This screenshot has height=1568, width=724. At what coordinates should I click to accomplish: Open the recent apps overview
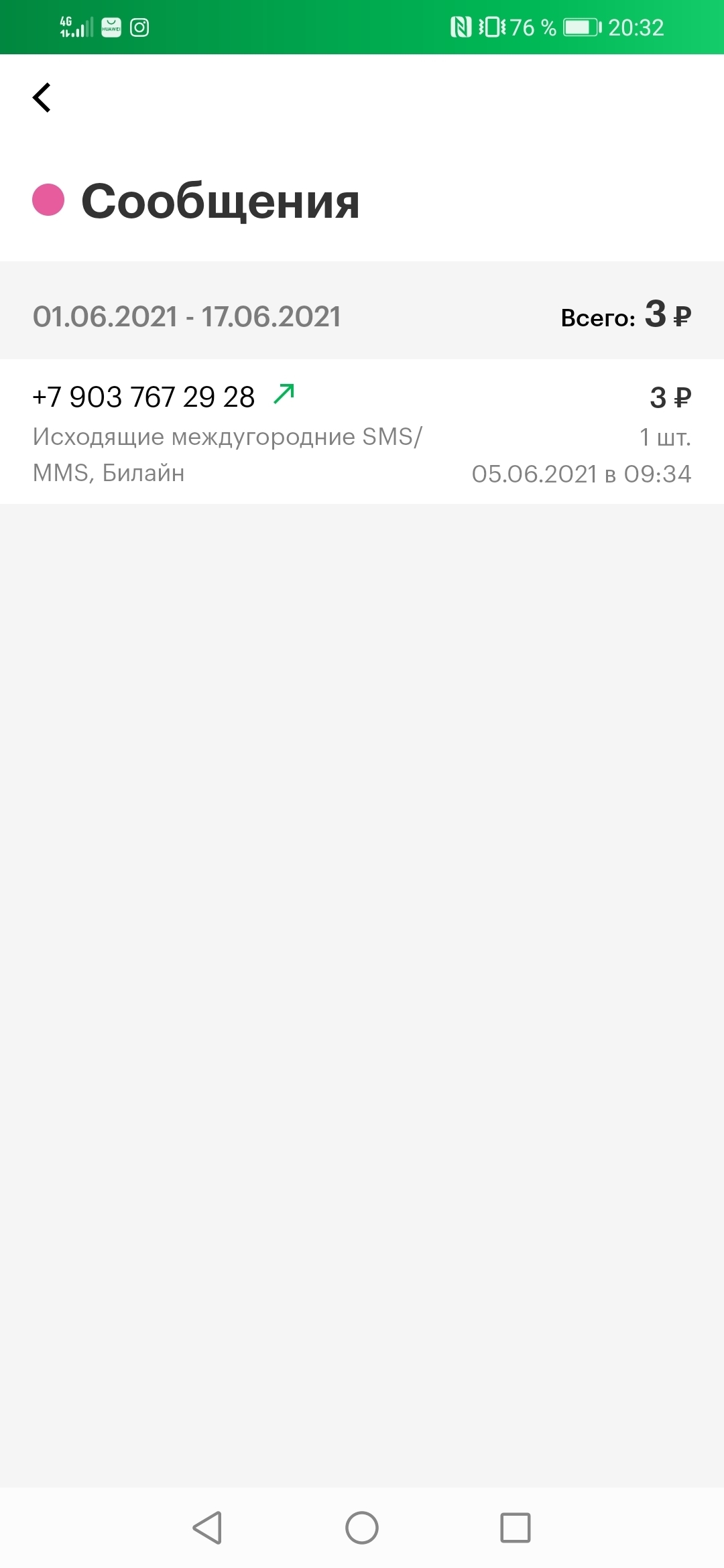click(x=515, y=1528)
